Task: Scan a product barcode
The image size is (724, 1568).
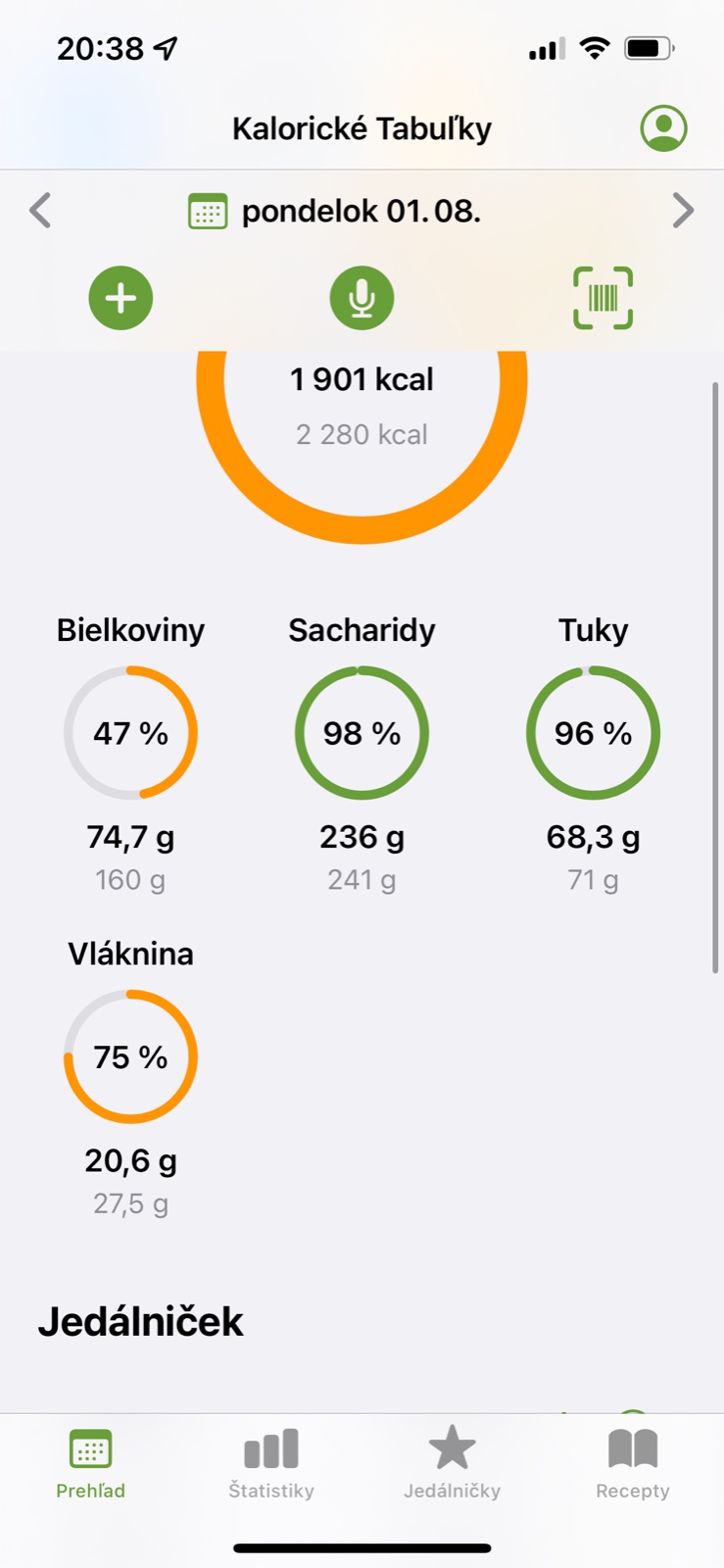Action: (x=603, y=298)
